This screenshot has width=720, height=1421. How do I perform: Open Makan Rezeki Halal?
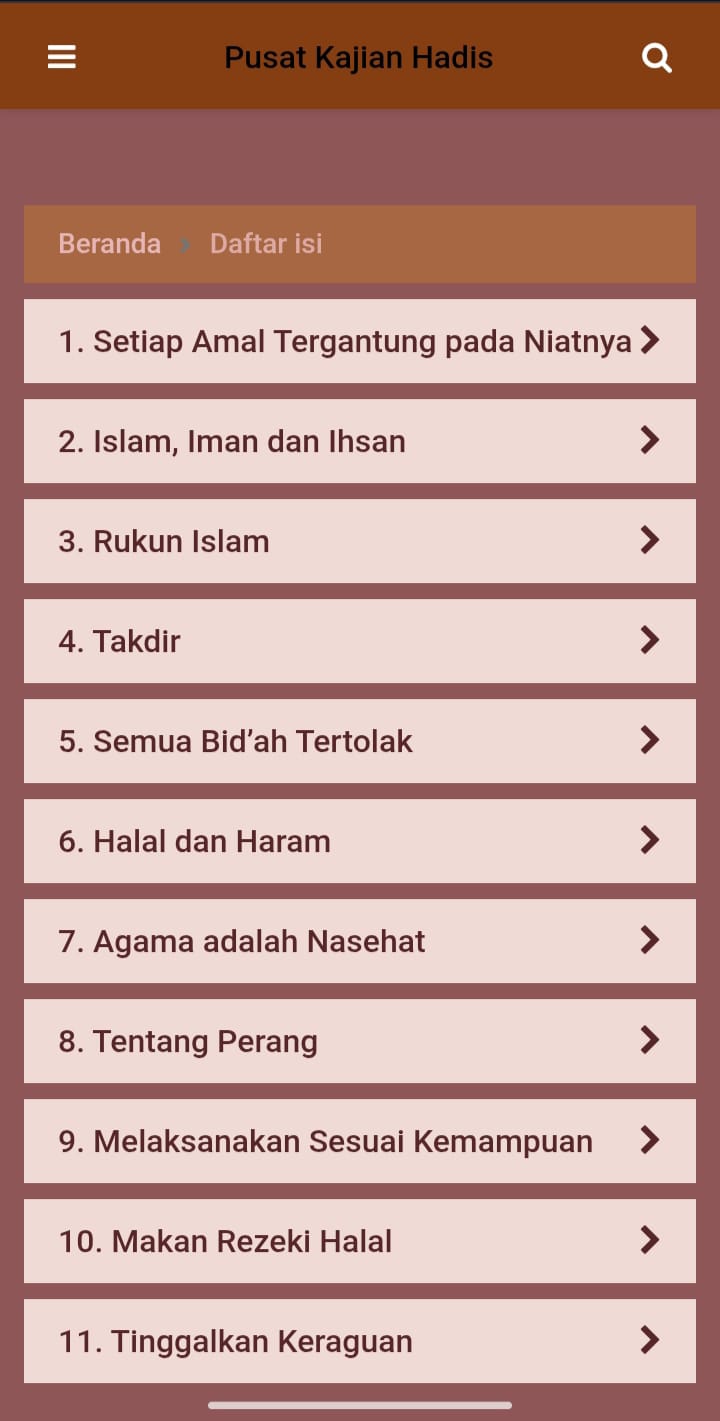(x=359, y=1241)
